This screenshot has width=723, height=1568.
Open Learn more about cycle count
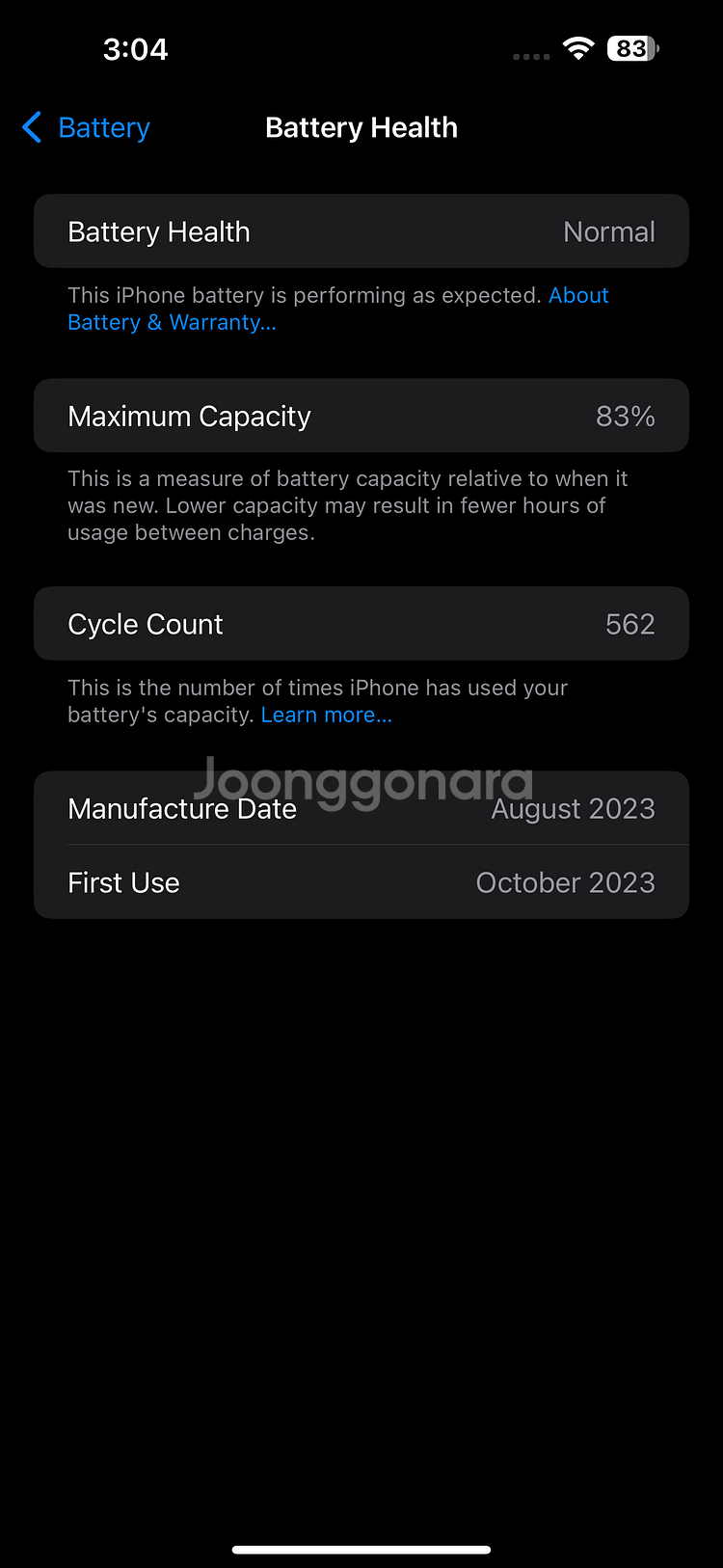326,715
